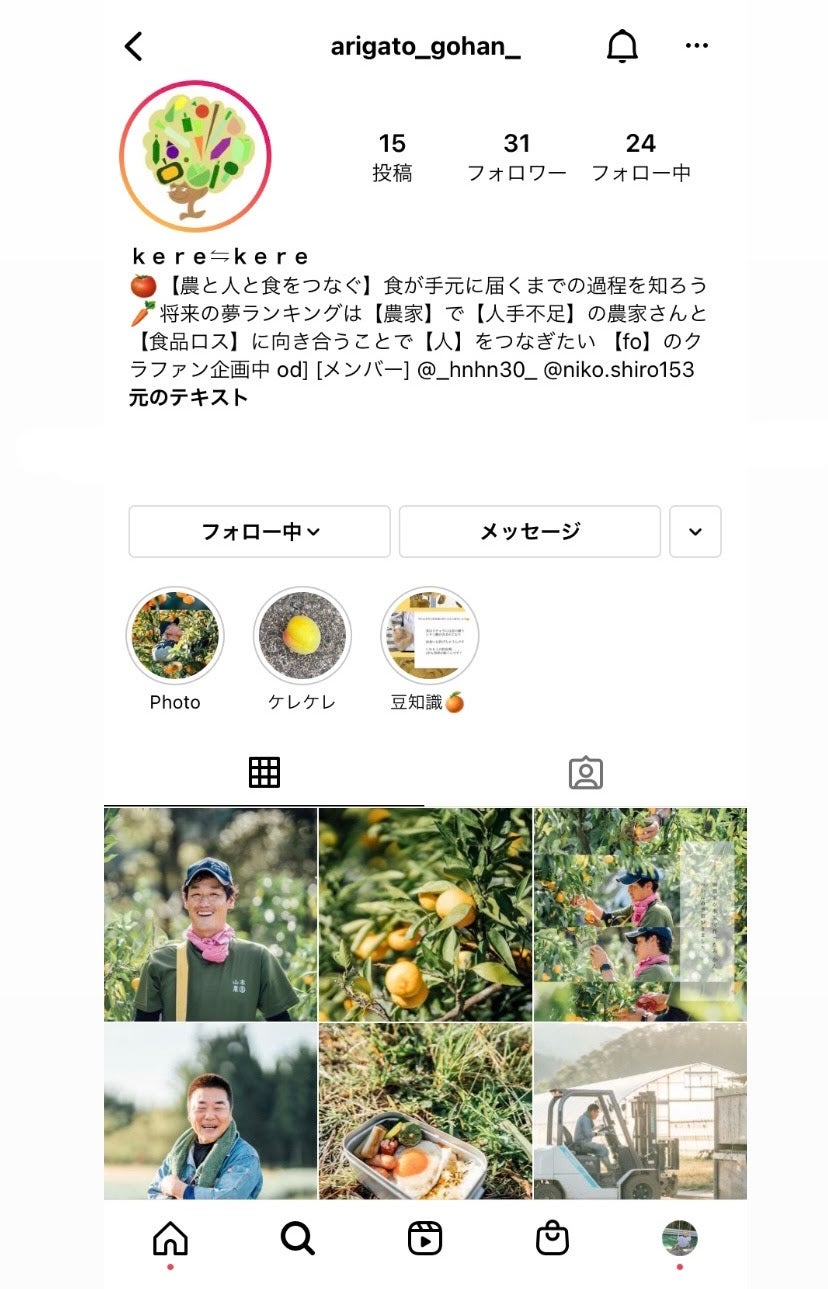Go to the Home feed tab
The height and width of the screenshot is (1289, 828).
170,1239
